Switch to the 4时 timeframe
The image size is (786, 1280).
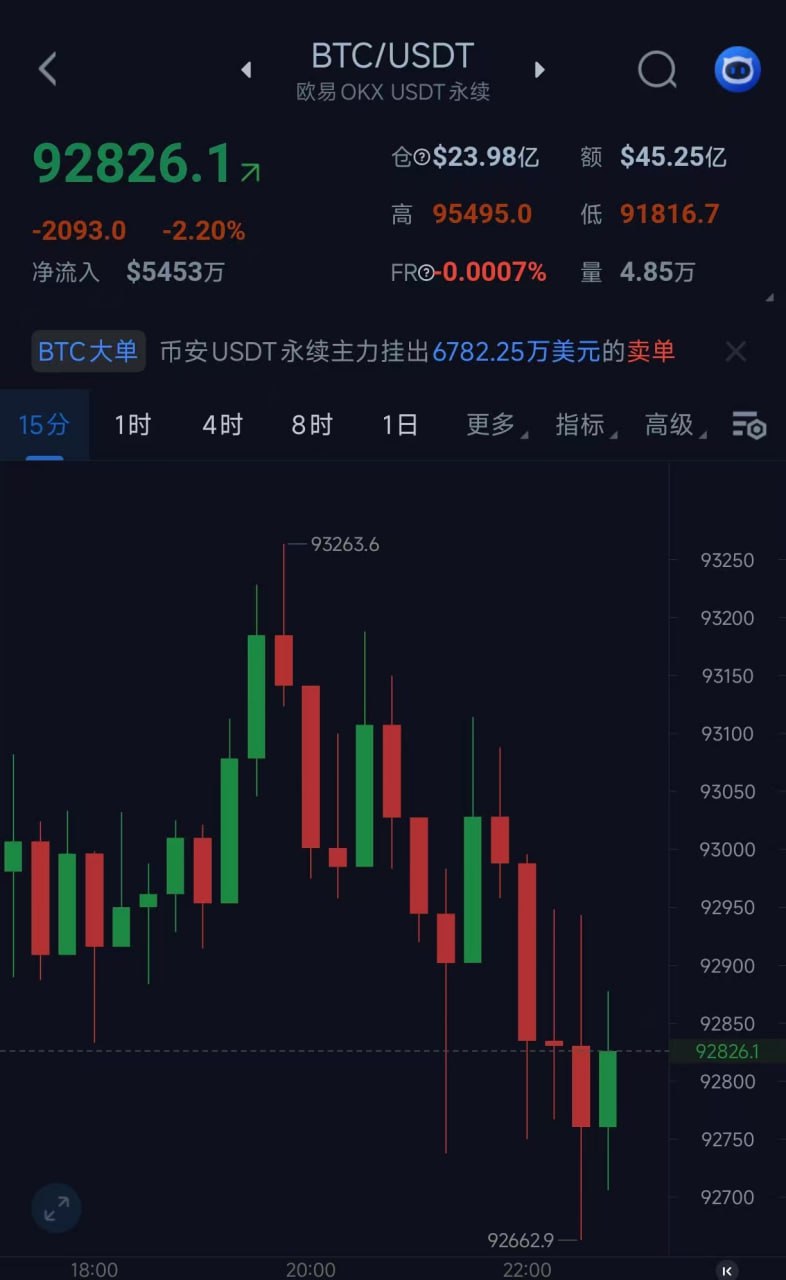222,424
